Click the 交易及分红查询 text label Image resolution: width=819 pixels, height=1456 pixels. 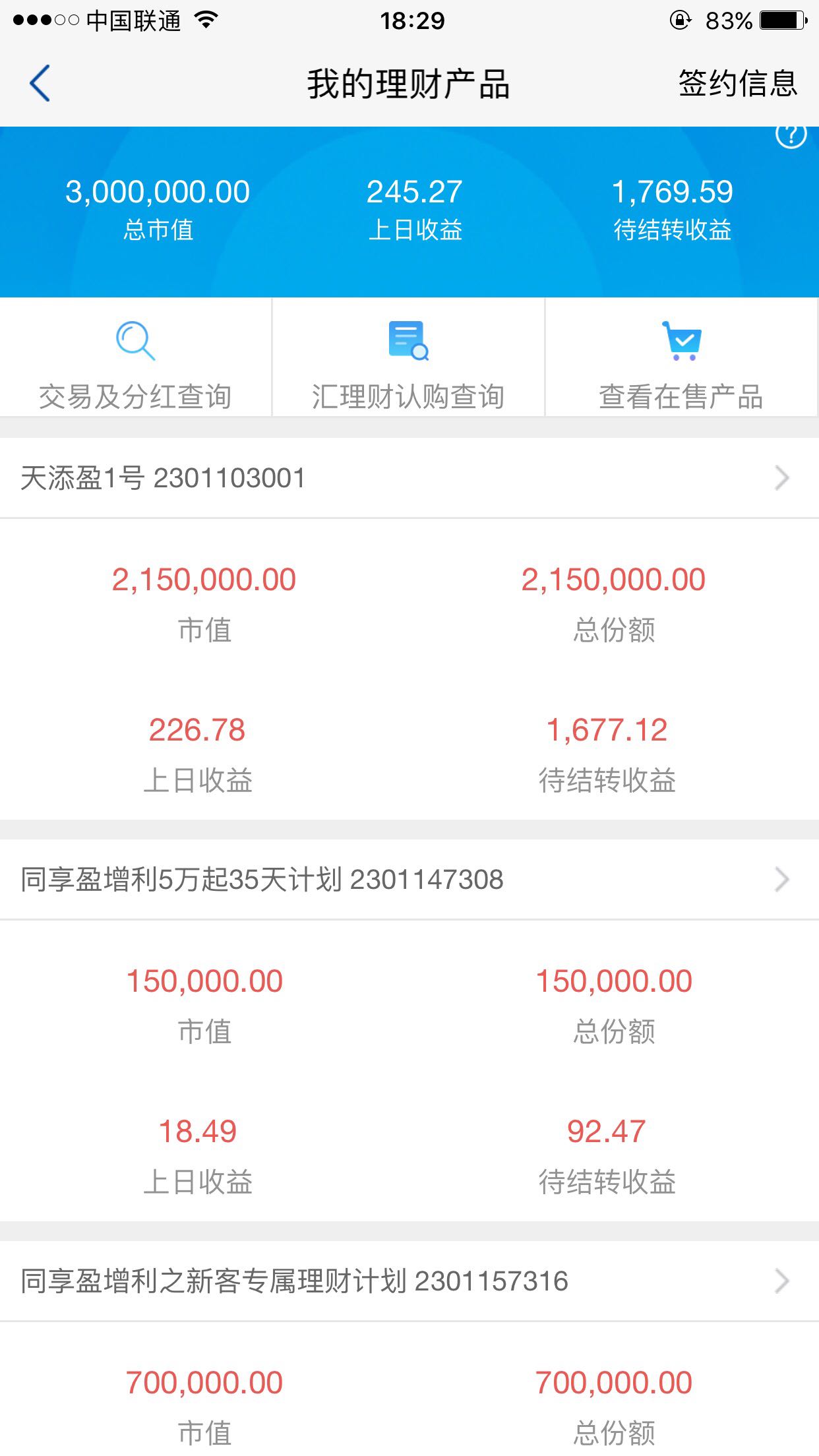coord(135,395)
